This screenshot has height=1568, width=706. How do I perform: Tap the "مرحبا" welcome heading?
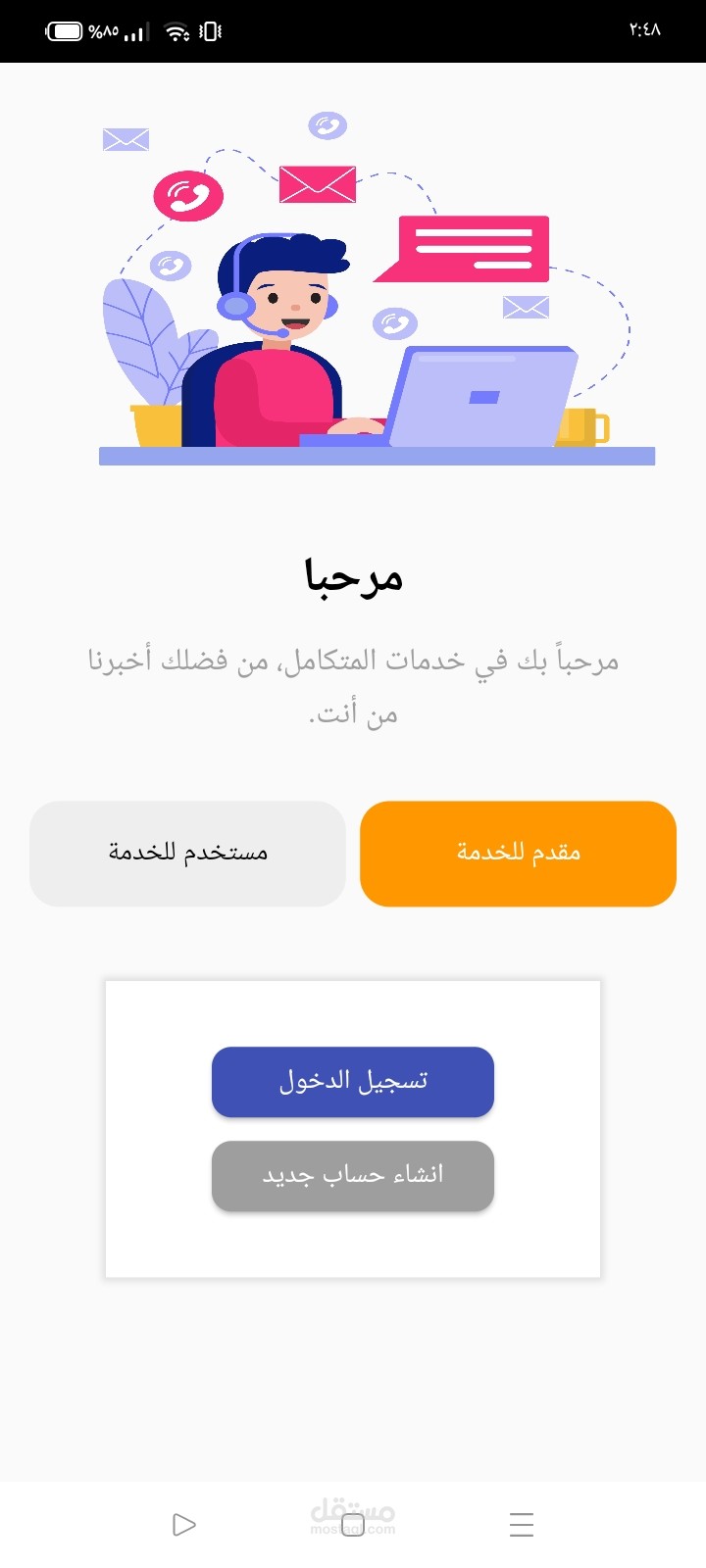[x=353, y=577]
